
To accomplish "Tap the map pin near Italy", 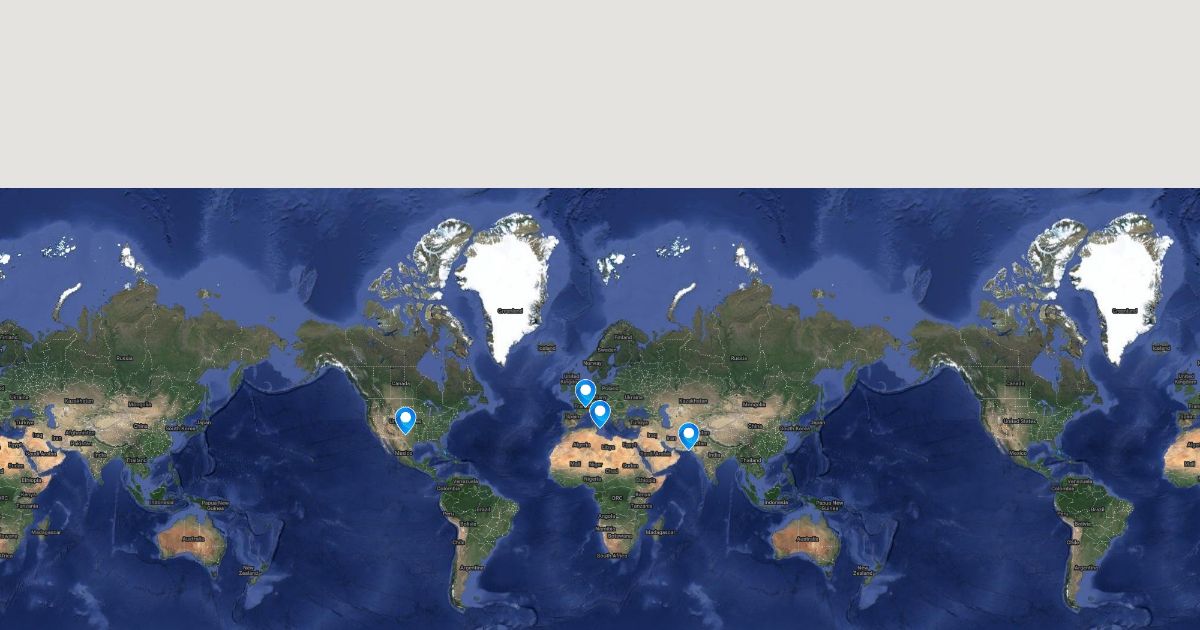I will coord(600,411).
